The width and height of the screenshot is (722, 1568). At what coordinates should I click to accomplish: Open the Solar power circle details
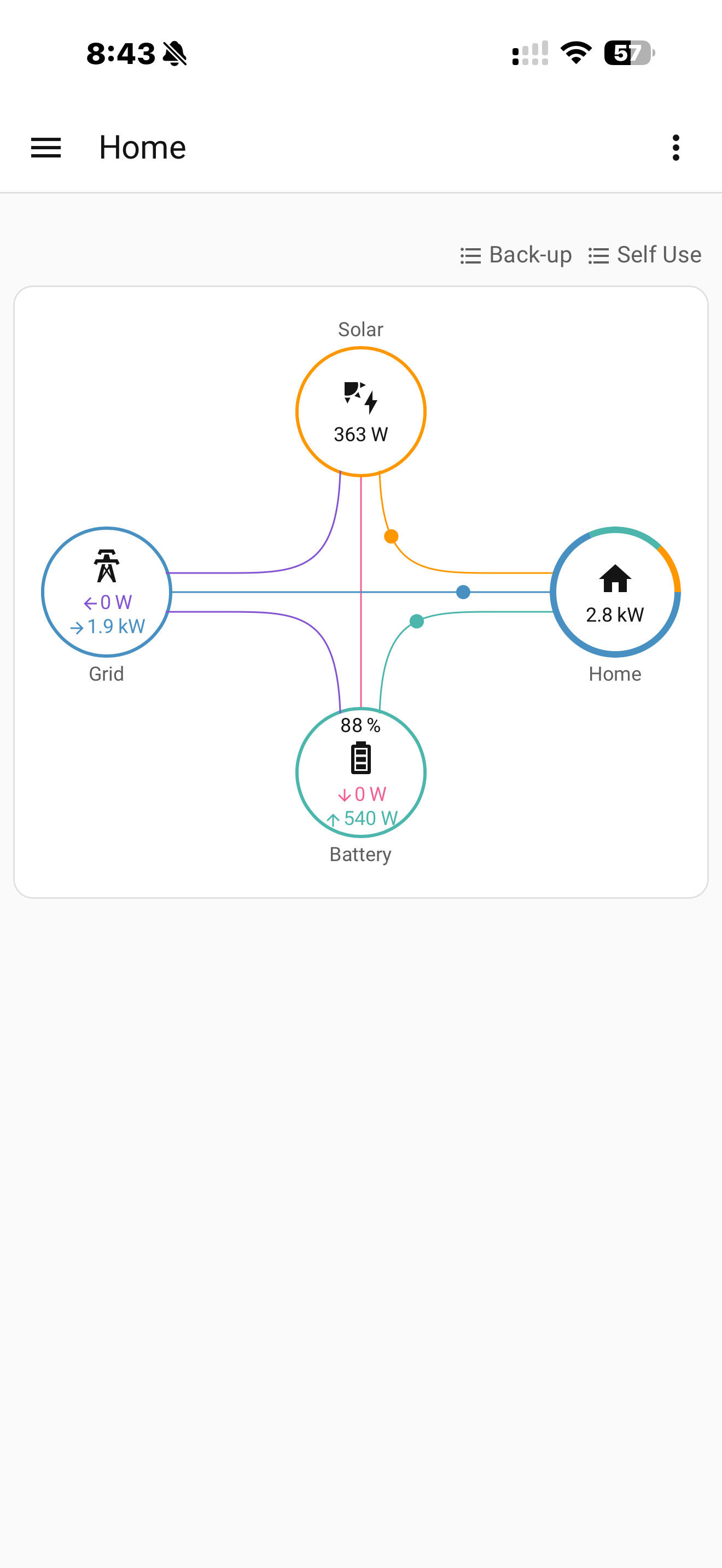coord(361,412)
